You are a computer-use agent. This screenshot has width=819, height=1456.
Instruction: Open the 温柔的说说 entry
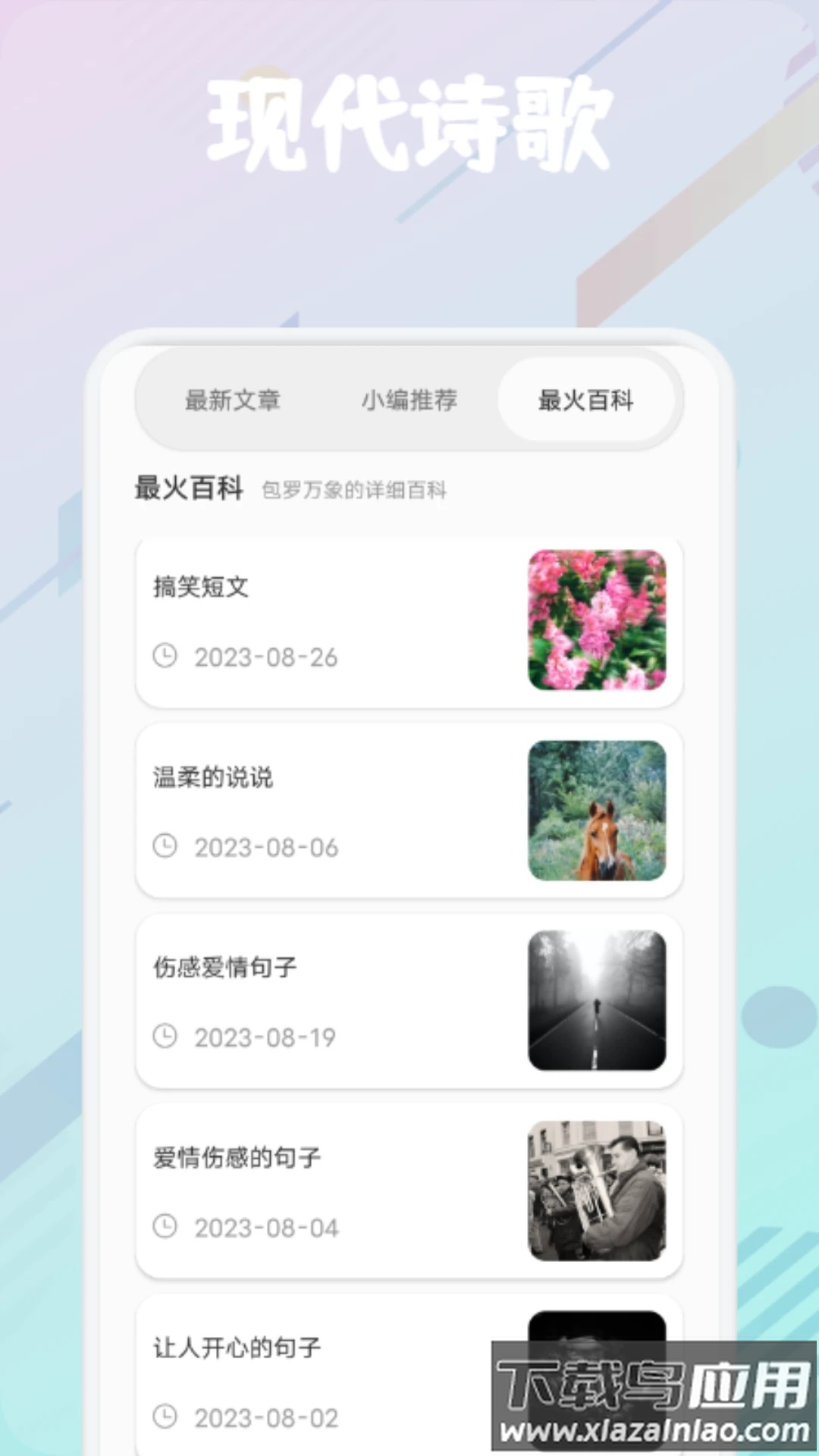click(212, 777)
